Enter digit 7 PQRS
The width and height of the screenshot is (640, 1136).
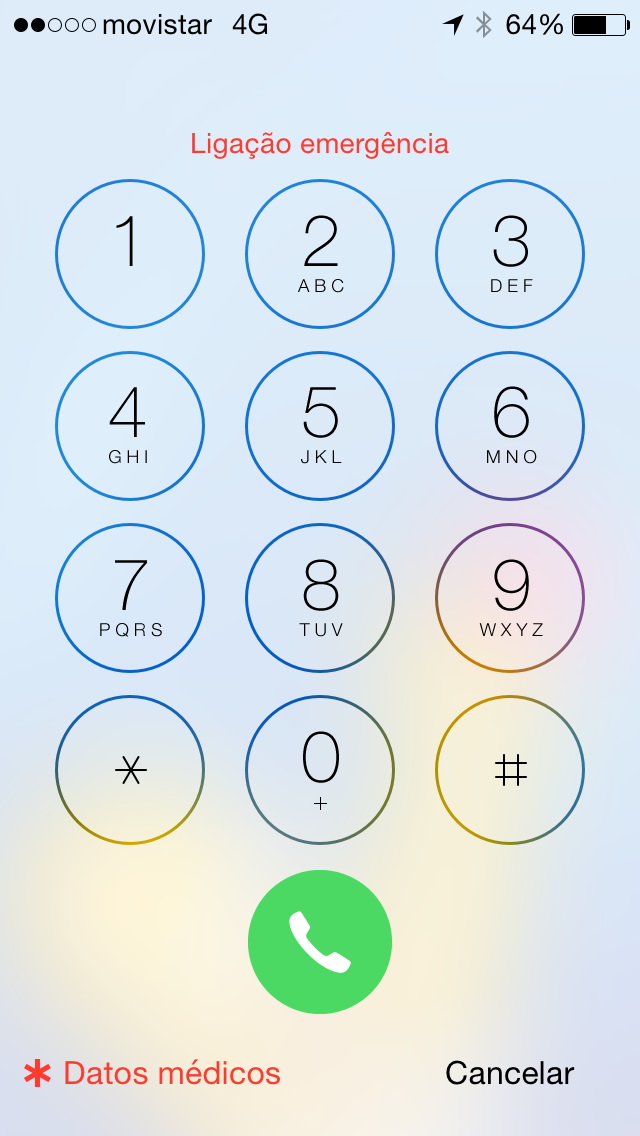pos(130,598)
